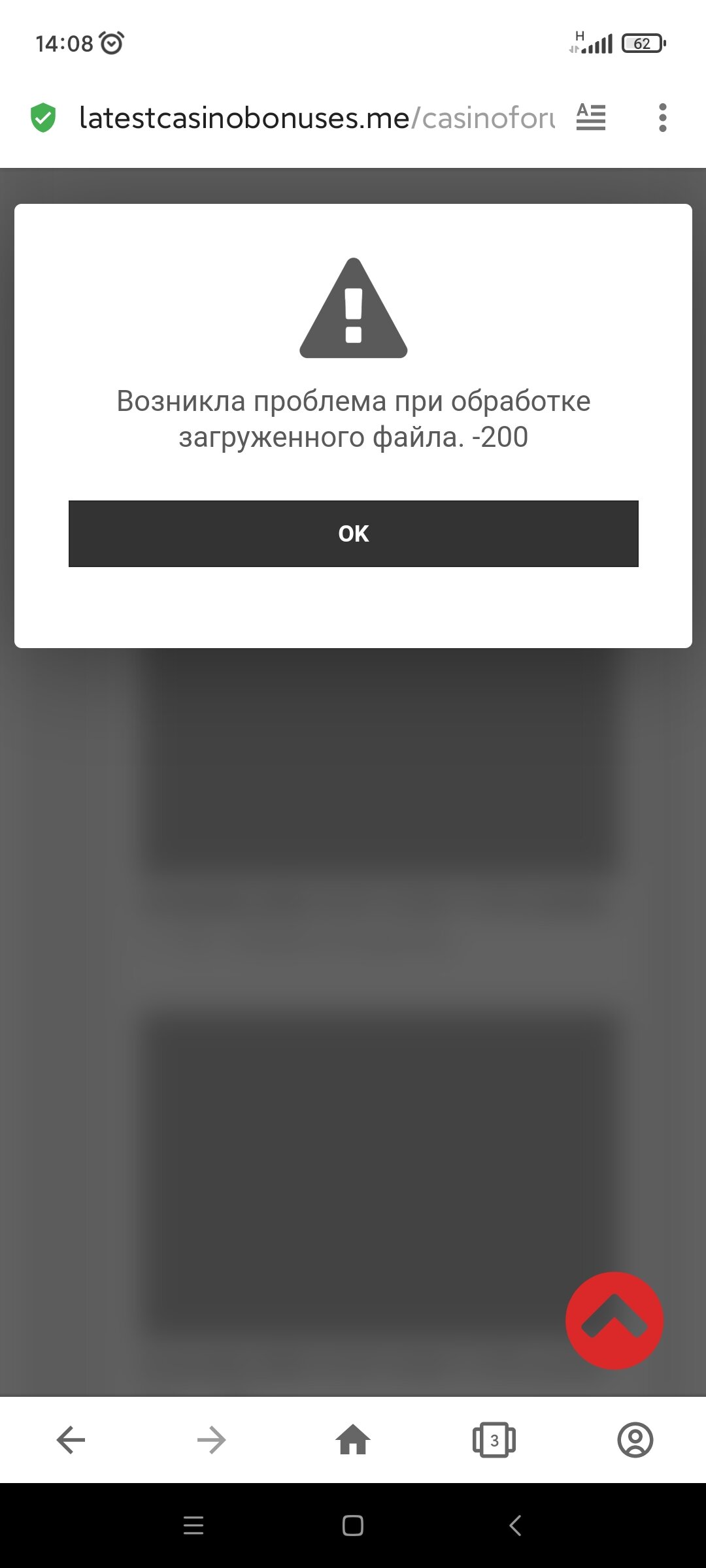Image resolution: width=706 pixels, height=1568 pixels.
Task: View site security shield info
Action: 43,118
